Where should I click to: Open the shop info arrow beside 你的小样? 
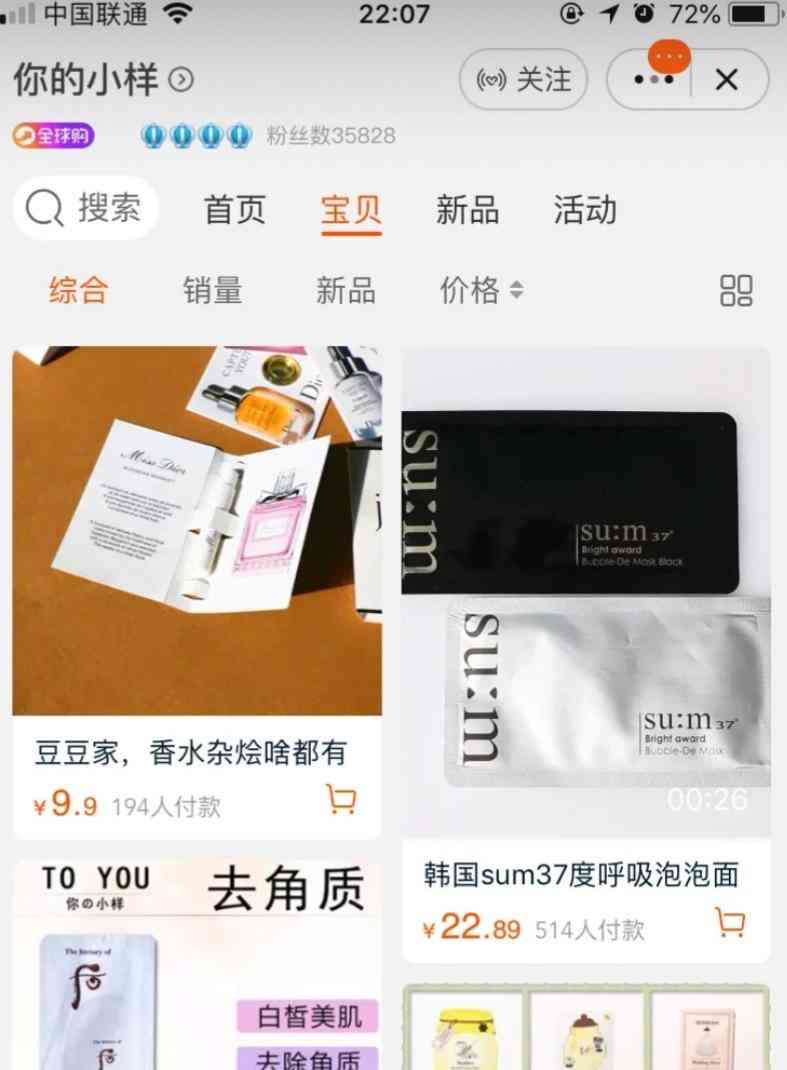tap(181, 80)
